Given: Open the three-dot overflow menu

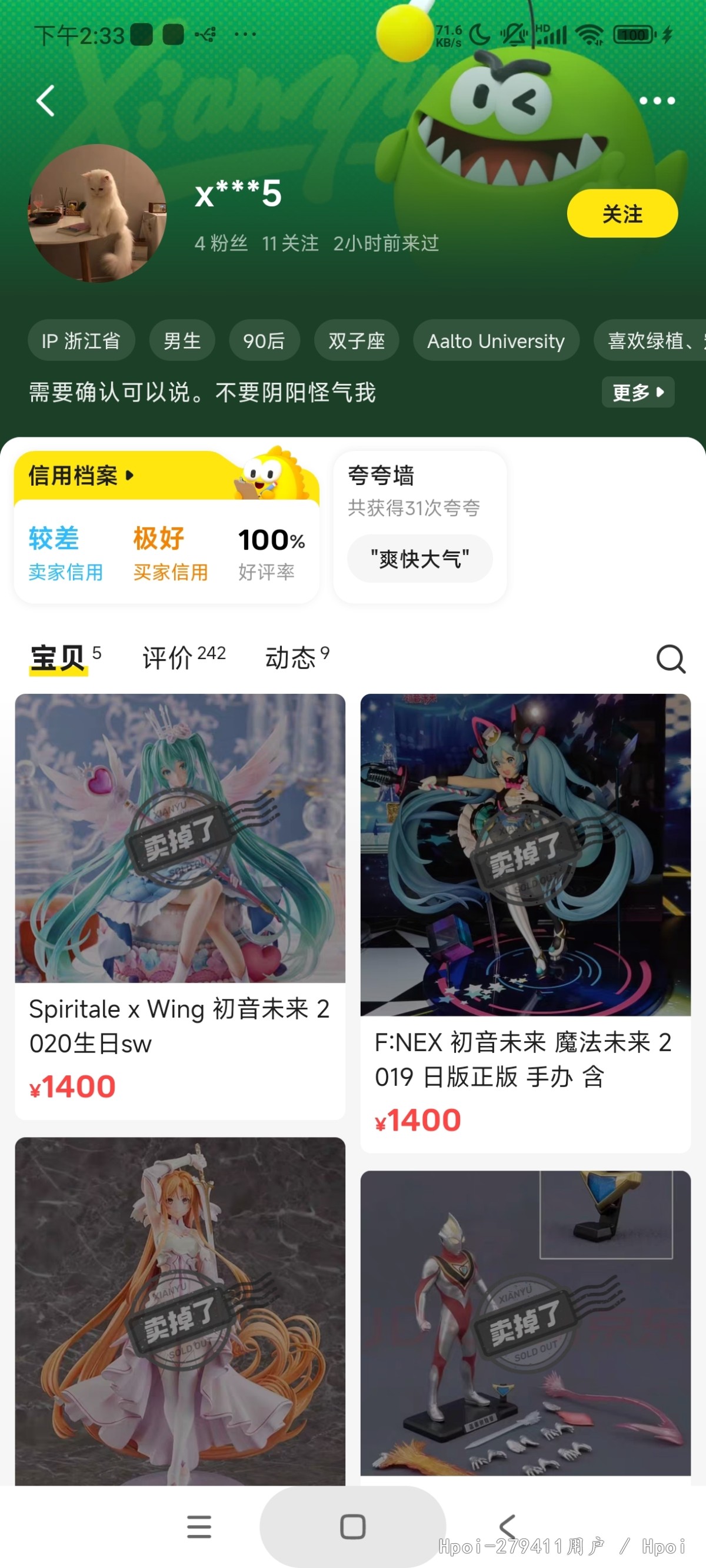Looking at the screenshot, I should 657,101.
